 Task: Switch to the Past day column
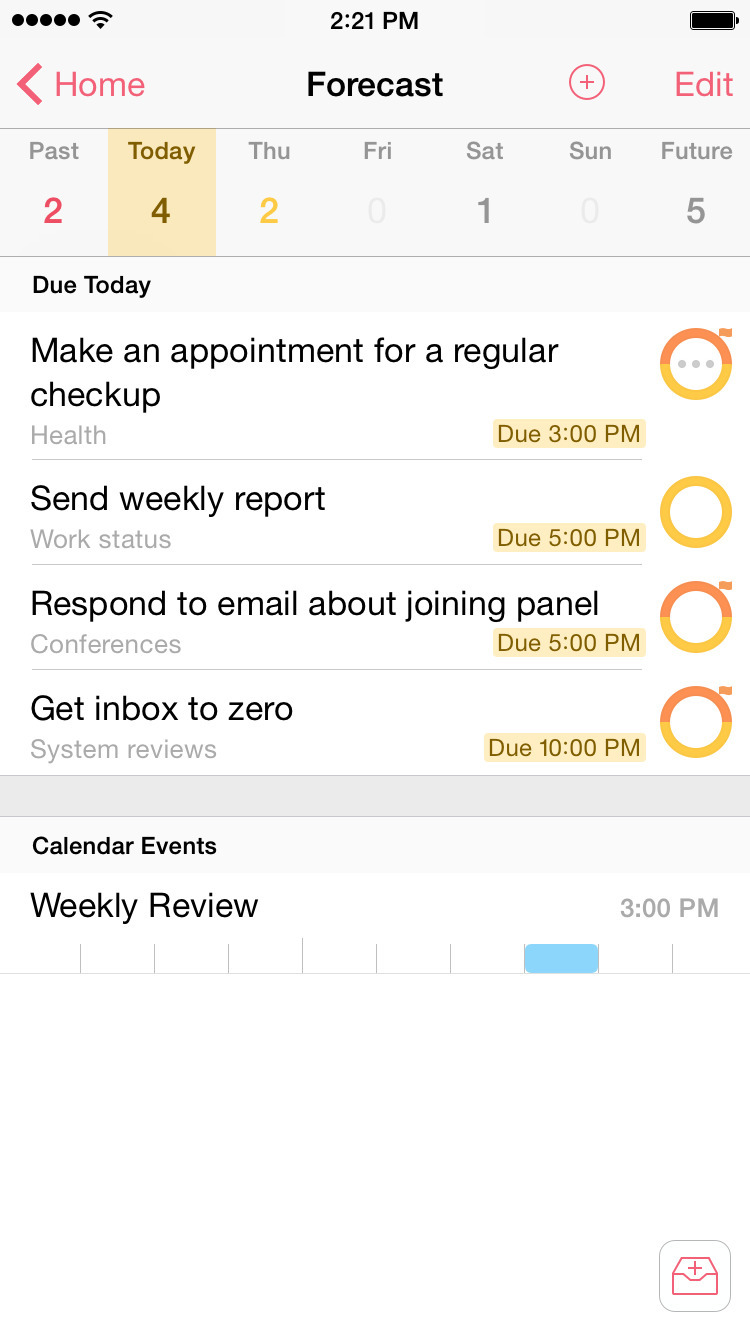point(53,190)
